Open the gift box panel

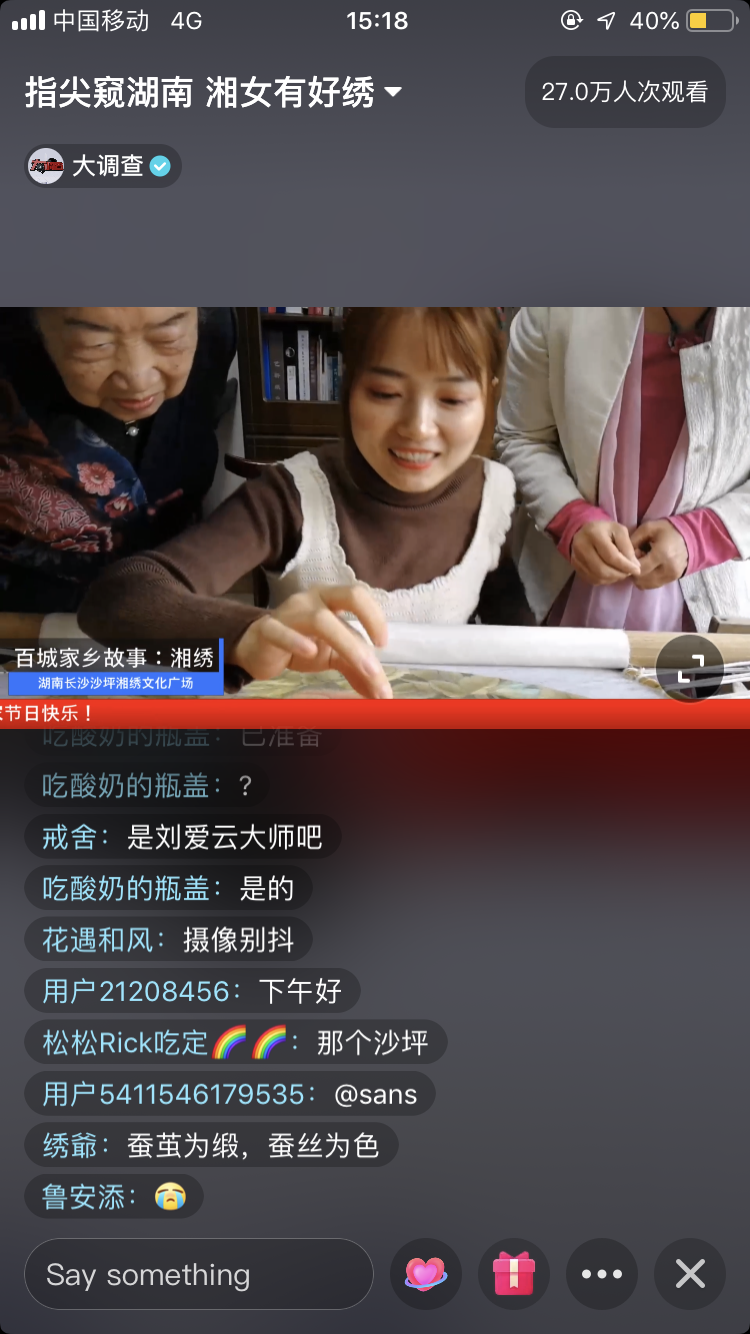[x=514, y=1274]
